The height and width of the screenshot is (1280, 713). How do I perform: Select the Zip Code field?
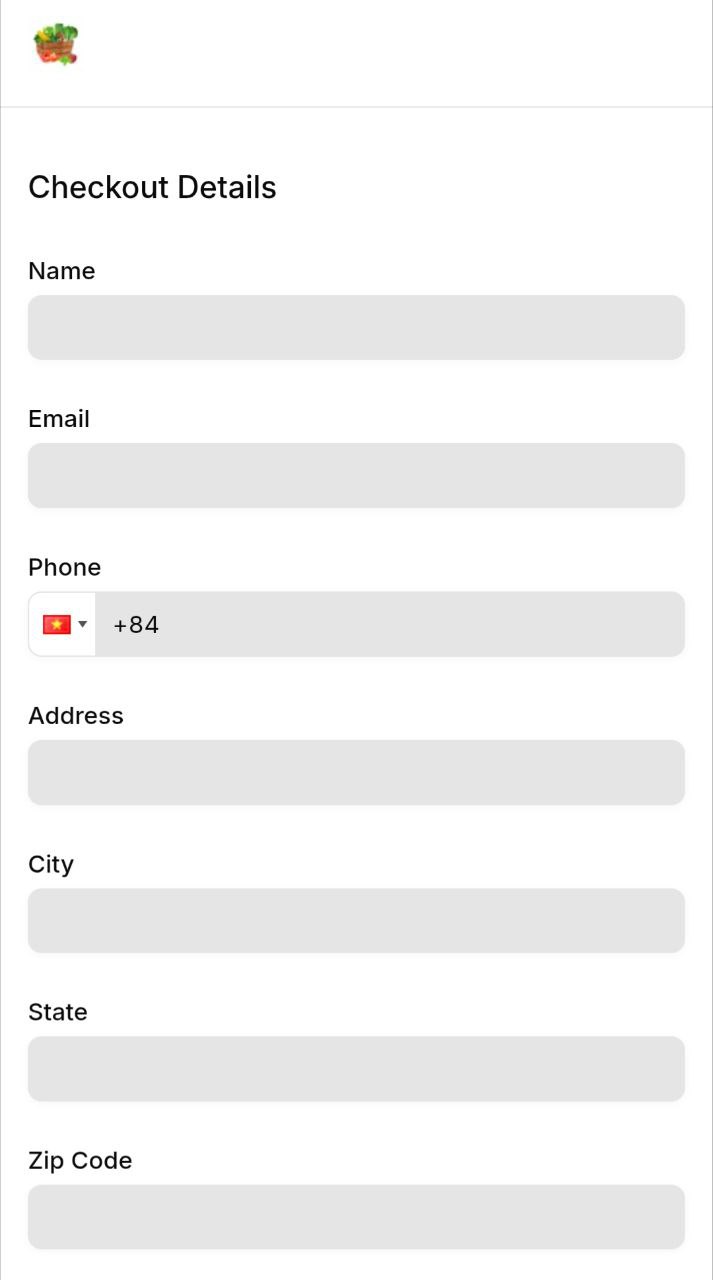[356, 1216]
